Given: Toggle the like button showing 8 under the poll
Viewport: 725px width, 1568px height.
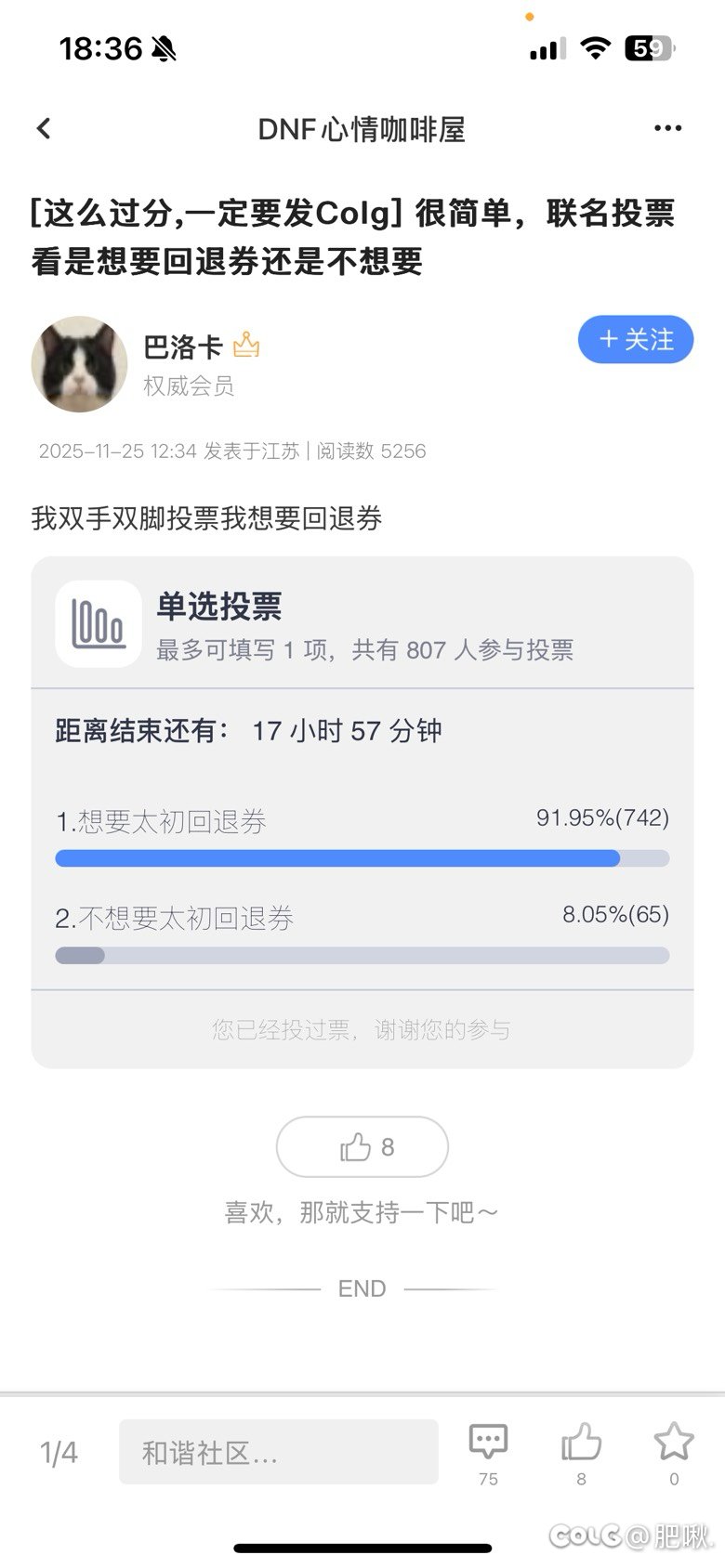Looking at the screenshot, I should click(362, 1147).
